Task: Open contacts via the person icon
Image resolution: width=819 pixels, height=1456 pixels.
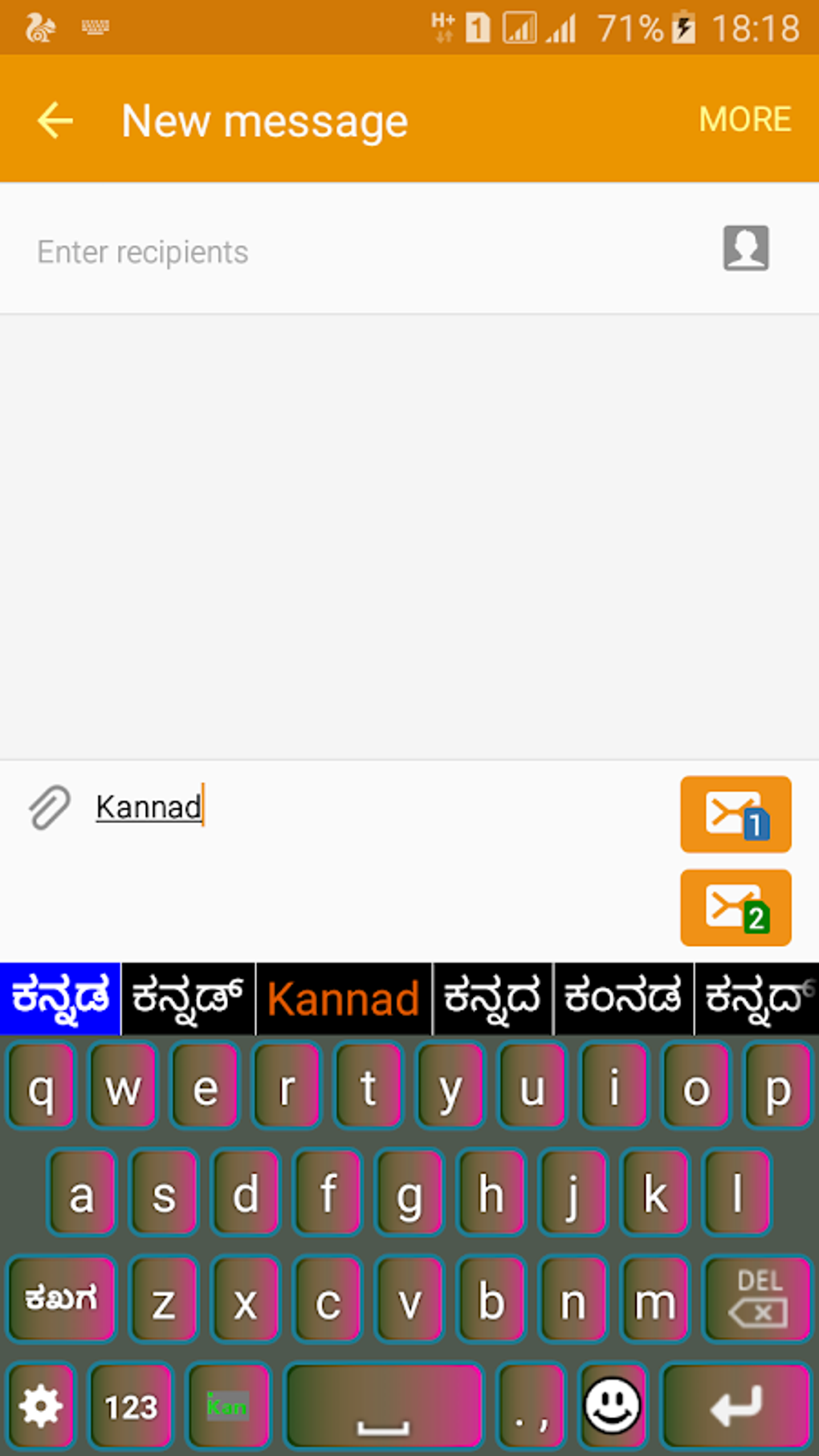Action: (745, 249)
